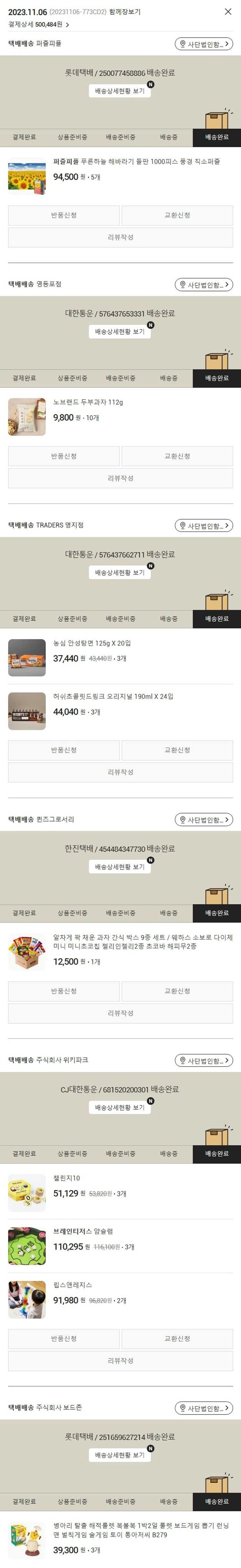Open 사단법인 address for TRADERS 명지점

[204, 525]
